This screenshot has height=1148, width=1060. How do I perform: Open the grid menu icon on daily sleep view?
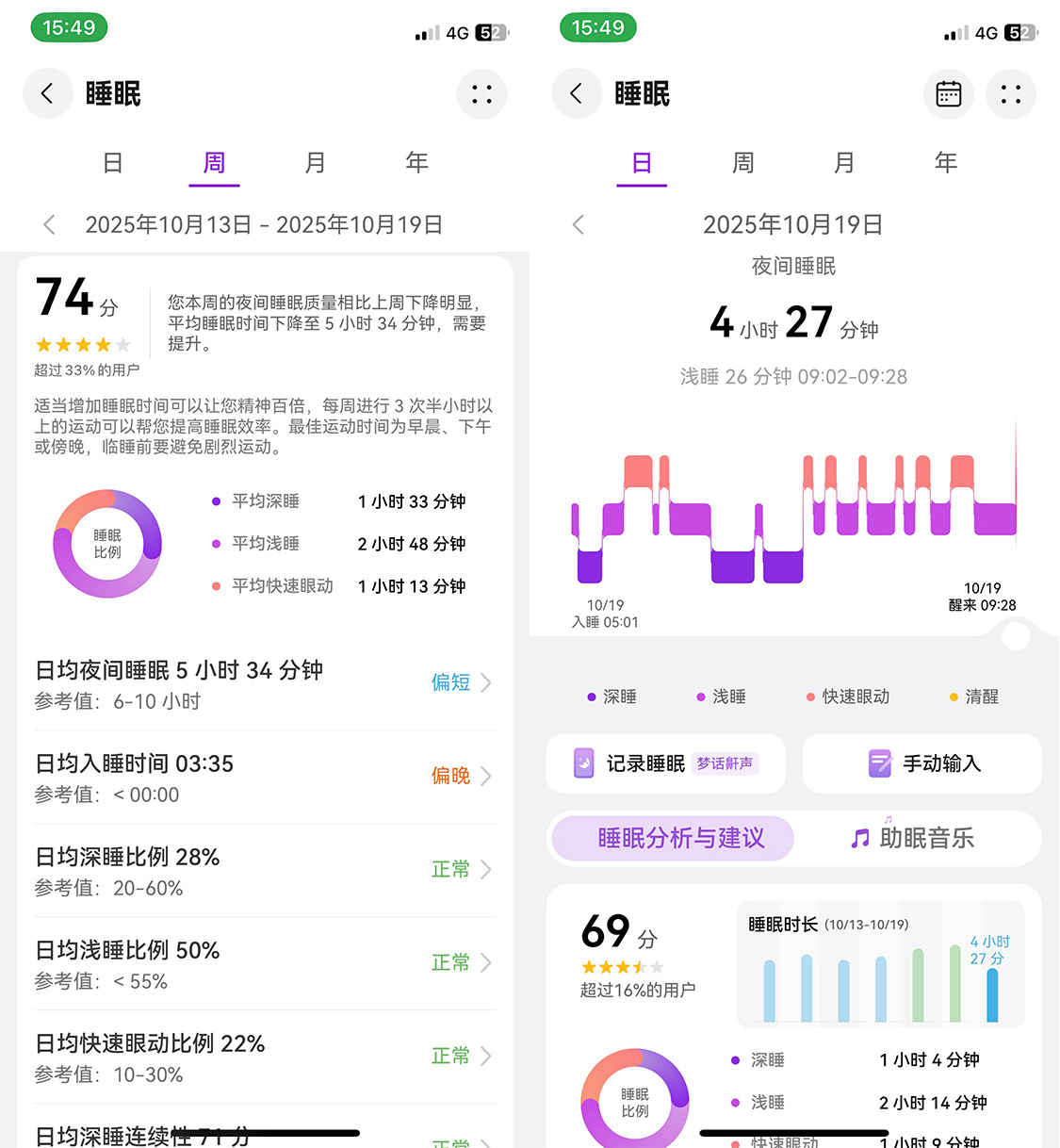(1011, 94)
